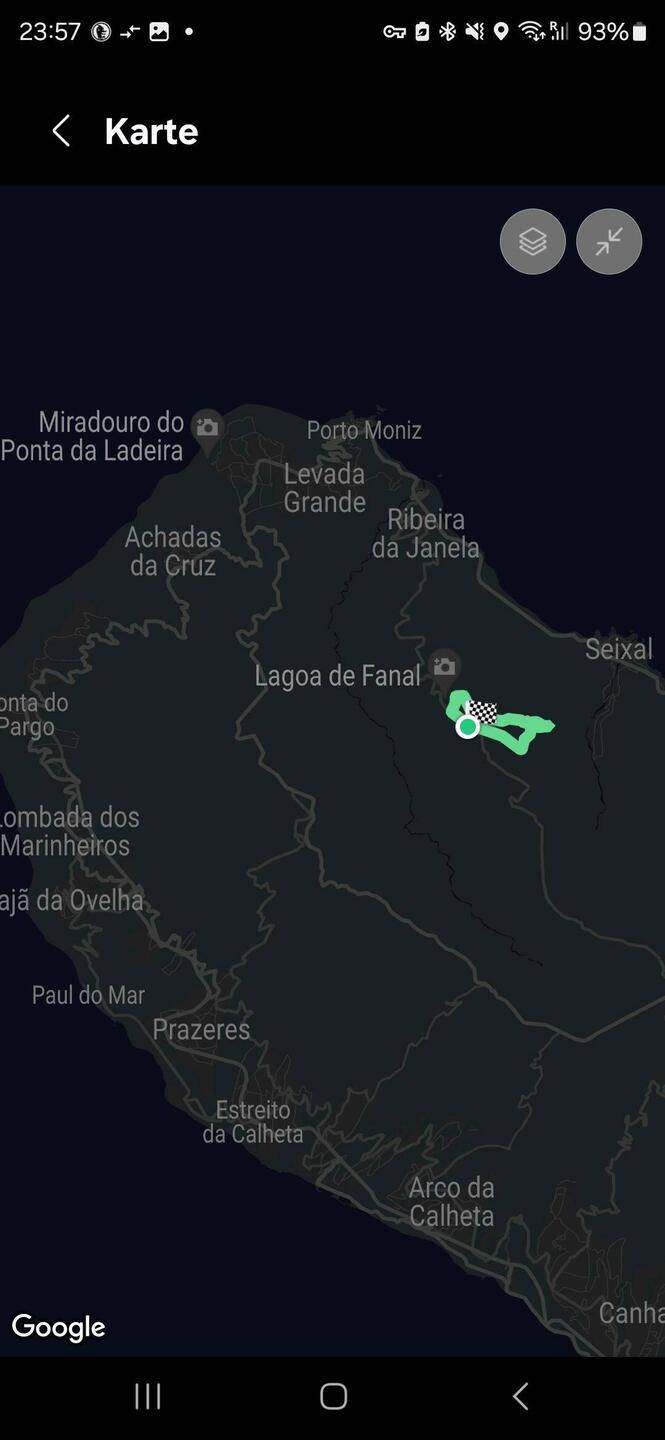
Task: Go back from the Karte screen
Action: 61,131
